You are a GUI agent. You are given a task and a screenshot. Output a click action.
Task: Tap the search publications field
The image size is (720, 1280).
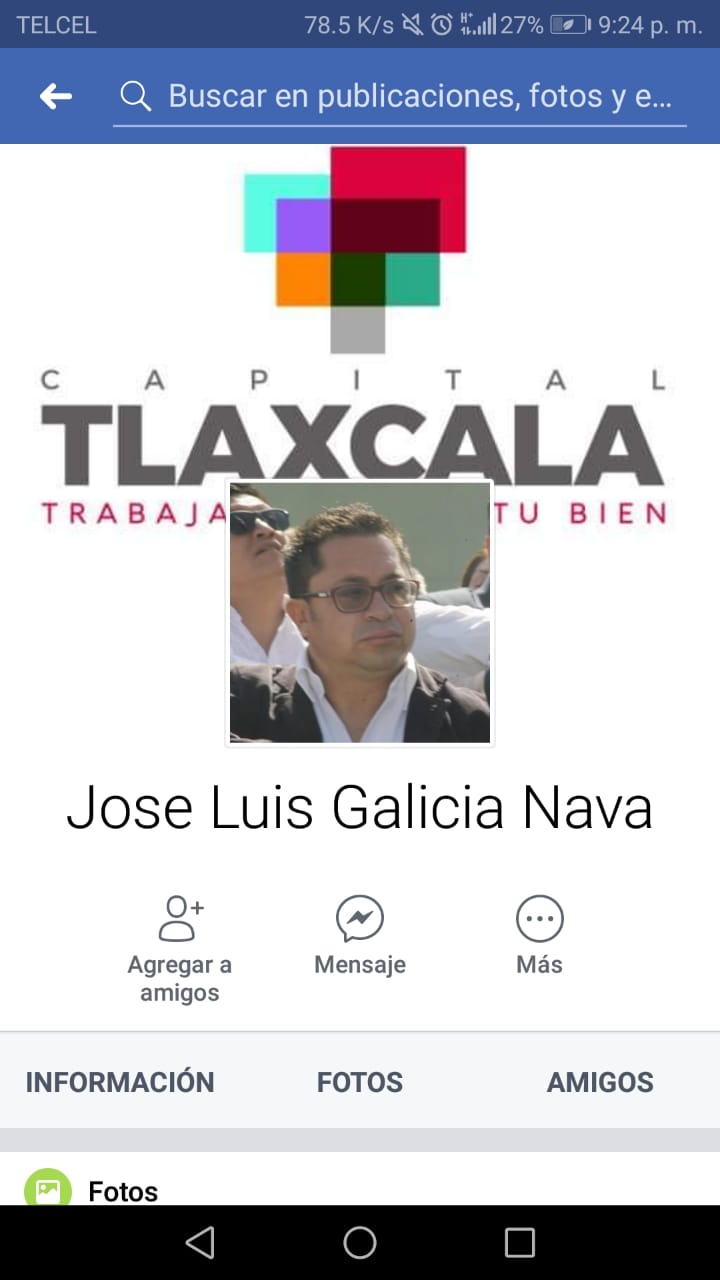(400, 96)
